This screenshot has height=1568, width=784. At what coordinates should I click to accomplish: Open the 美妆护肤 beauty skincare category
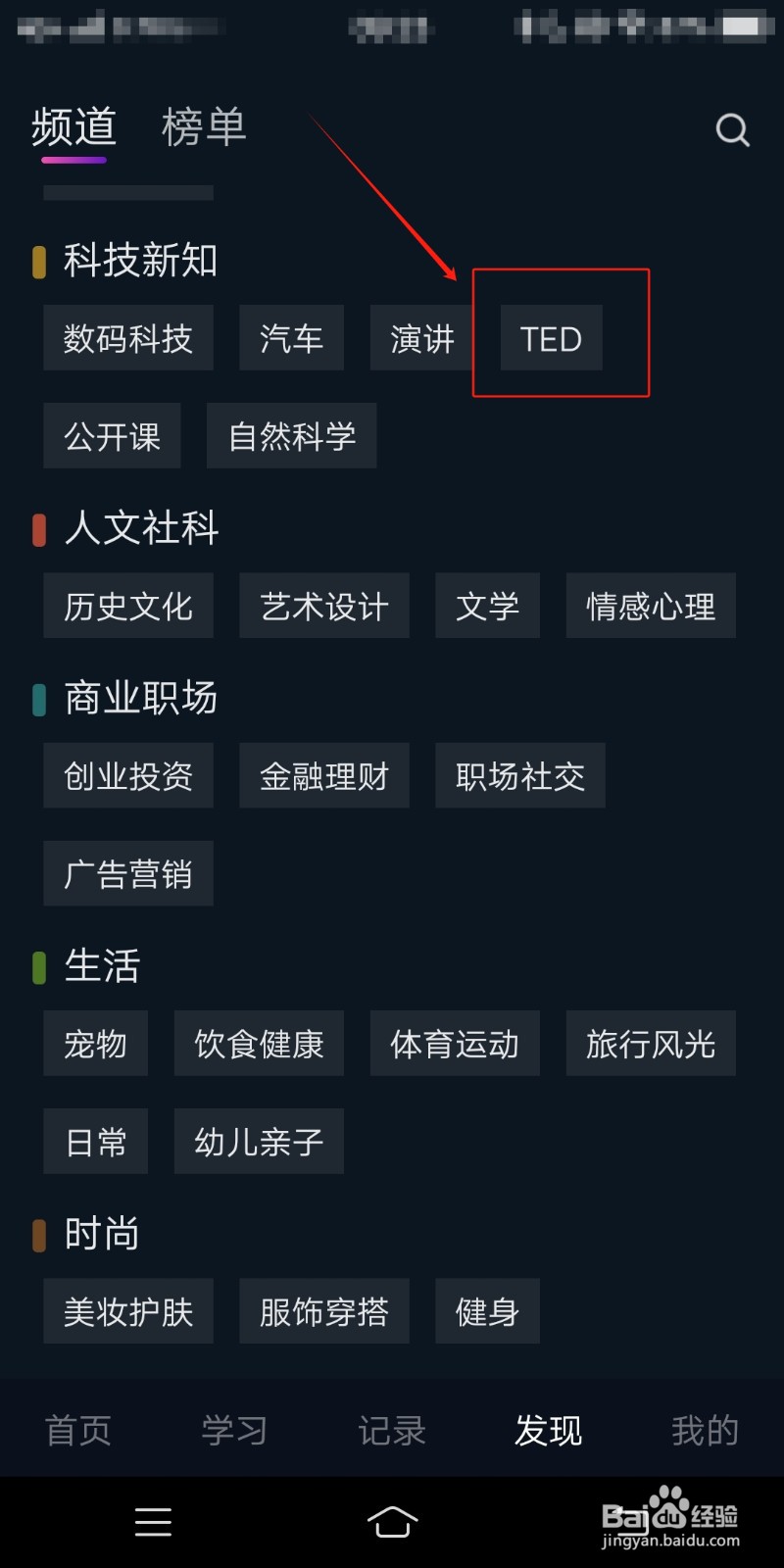128,1311
